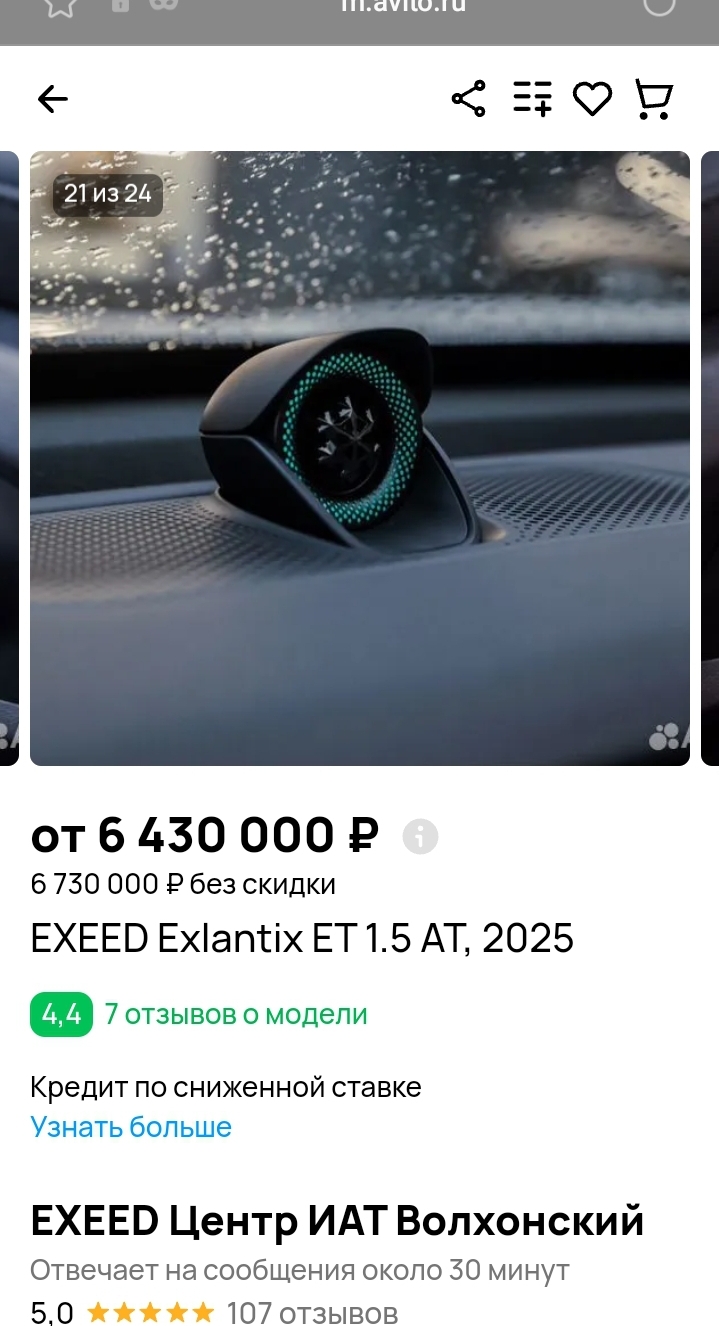Open the car photo in fullscreen
This screenshot has height=1326, width=719.
pos(360,458)
